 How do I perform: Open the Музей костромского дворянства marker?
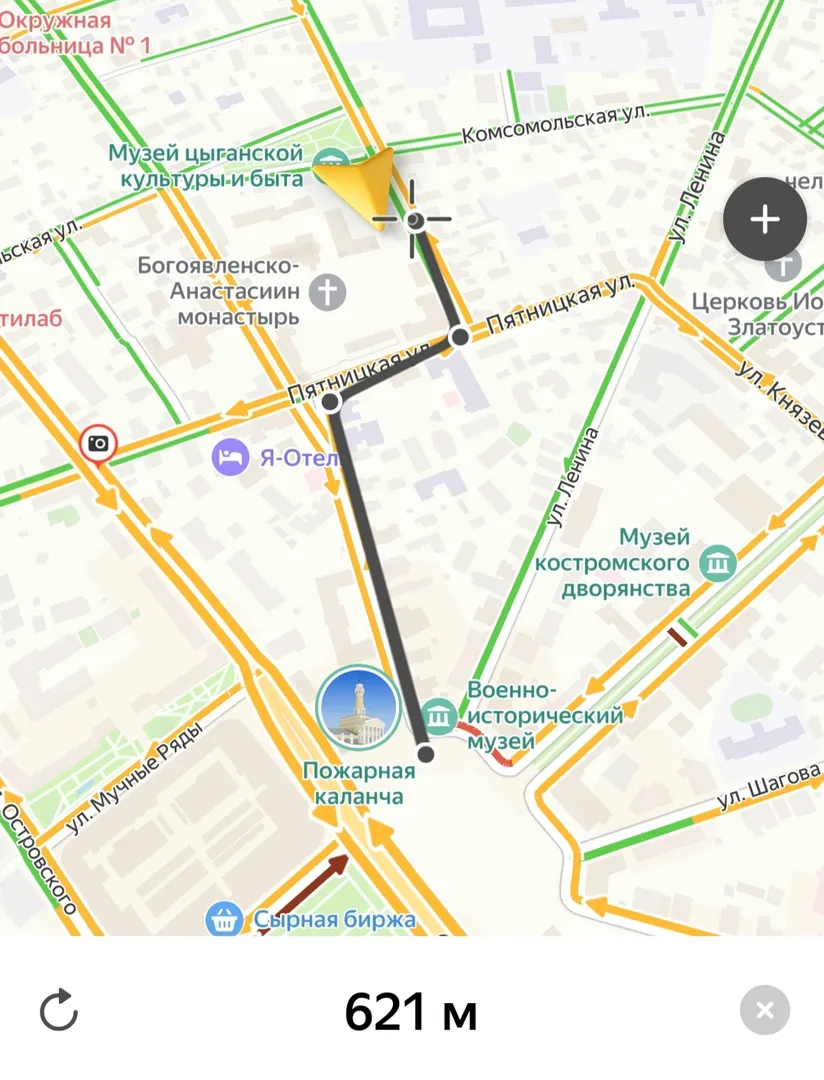[x=717, y=564]
